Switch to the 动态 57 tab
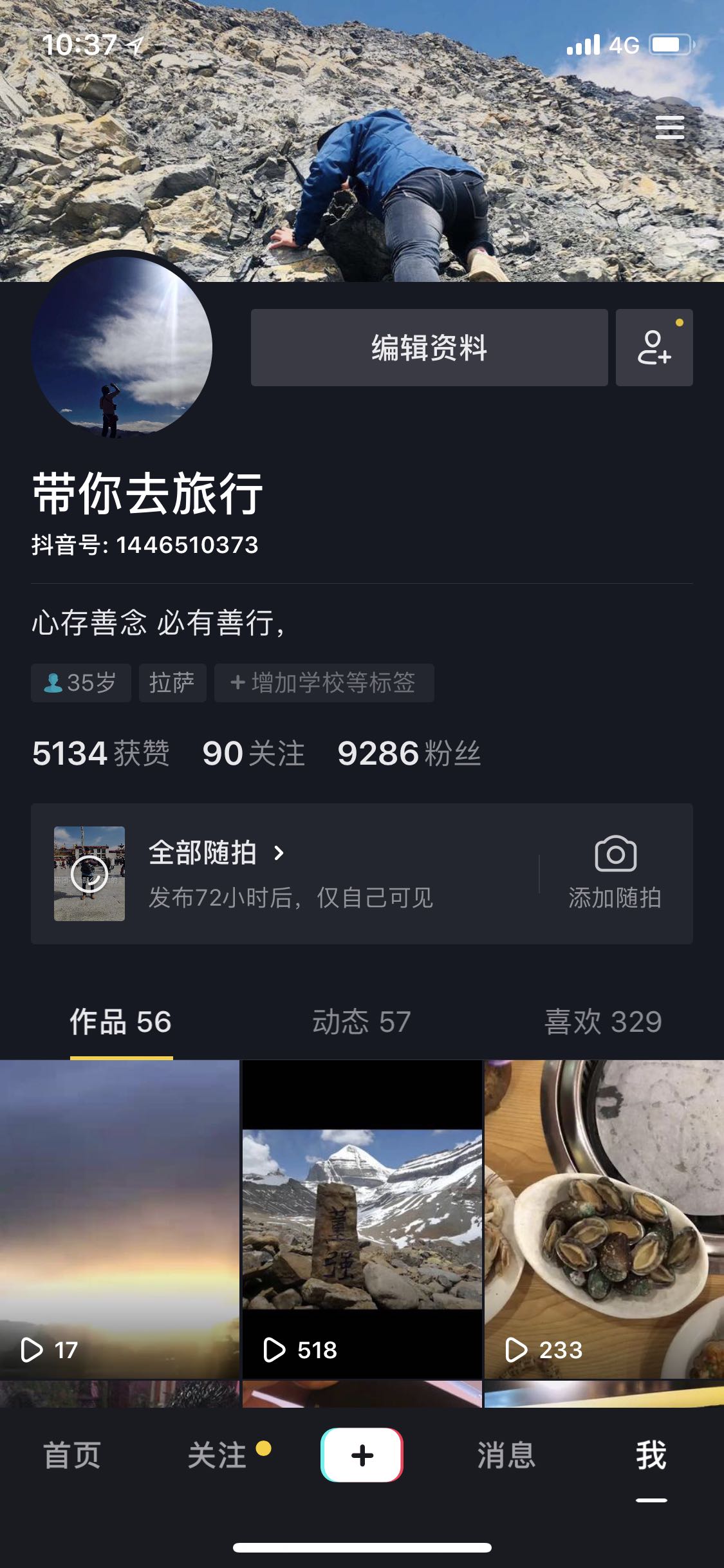This screenshot has height=1568, width=724. (x=362, y=1022)
